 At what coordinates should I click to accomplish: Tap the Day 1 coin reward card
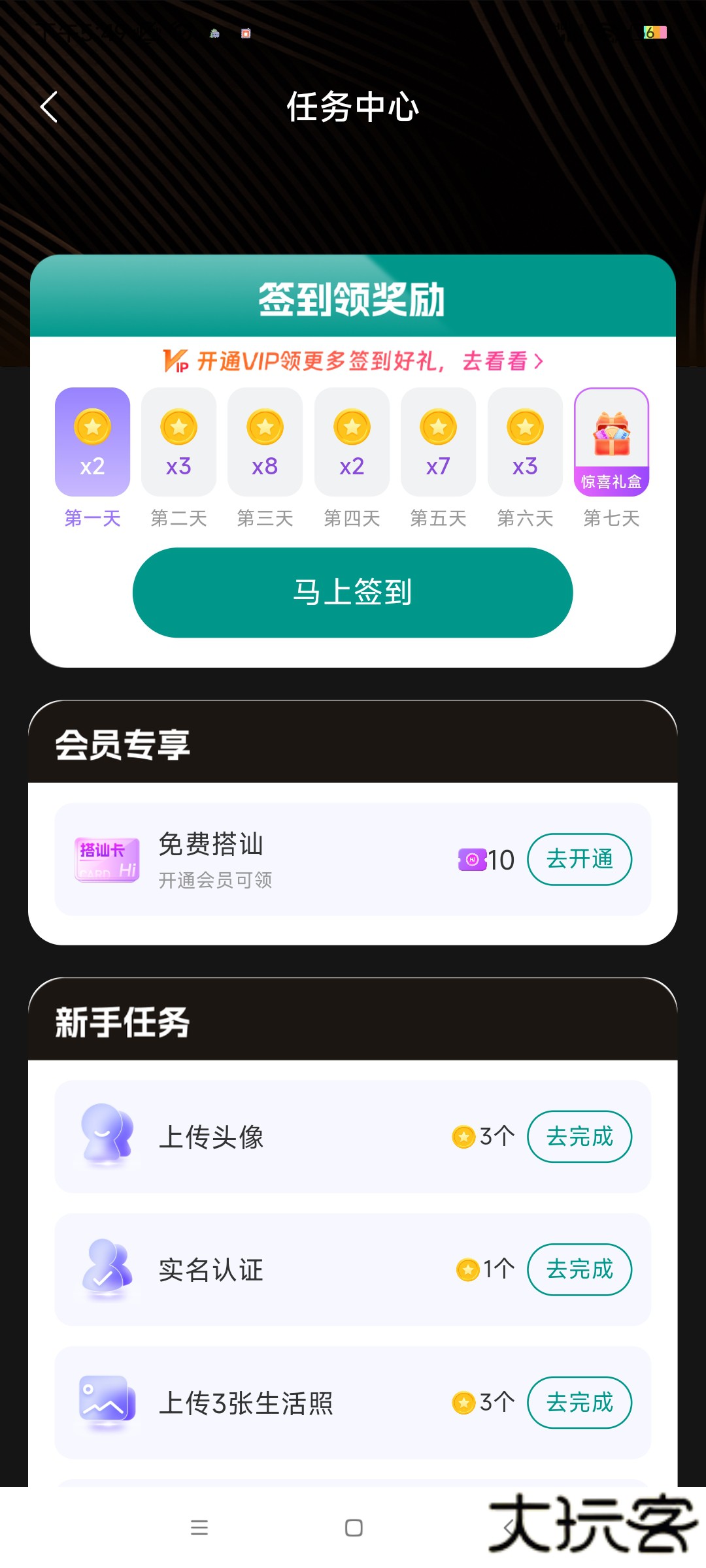(92, 441)
